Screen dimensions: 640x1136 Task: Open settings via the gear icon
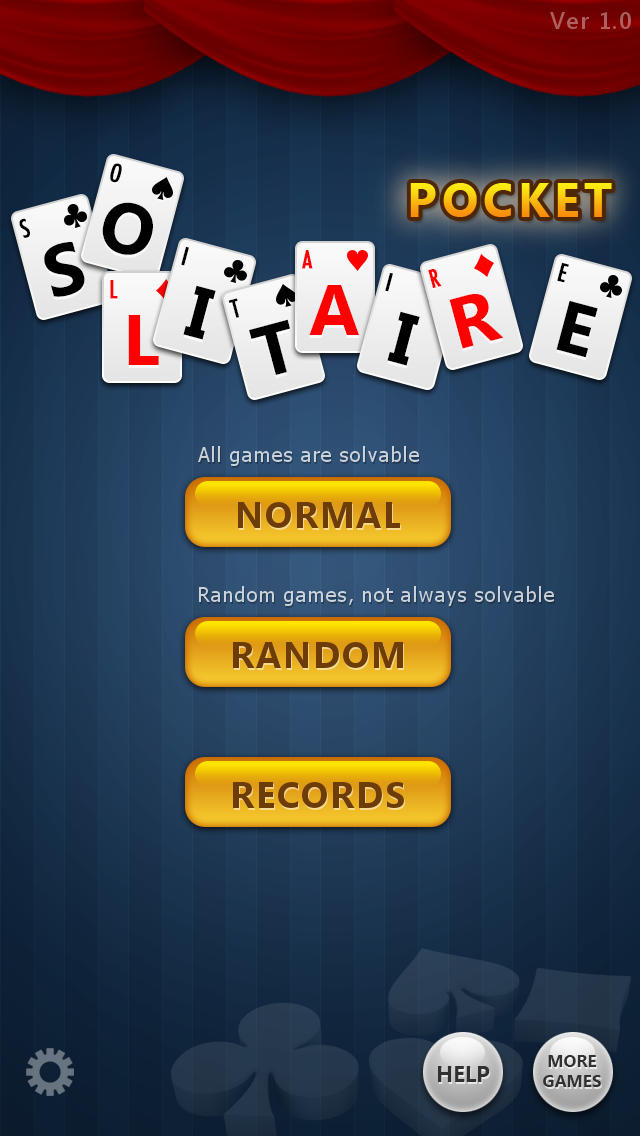coord(50,1072)
